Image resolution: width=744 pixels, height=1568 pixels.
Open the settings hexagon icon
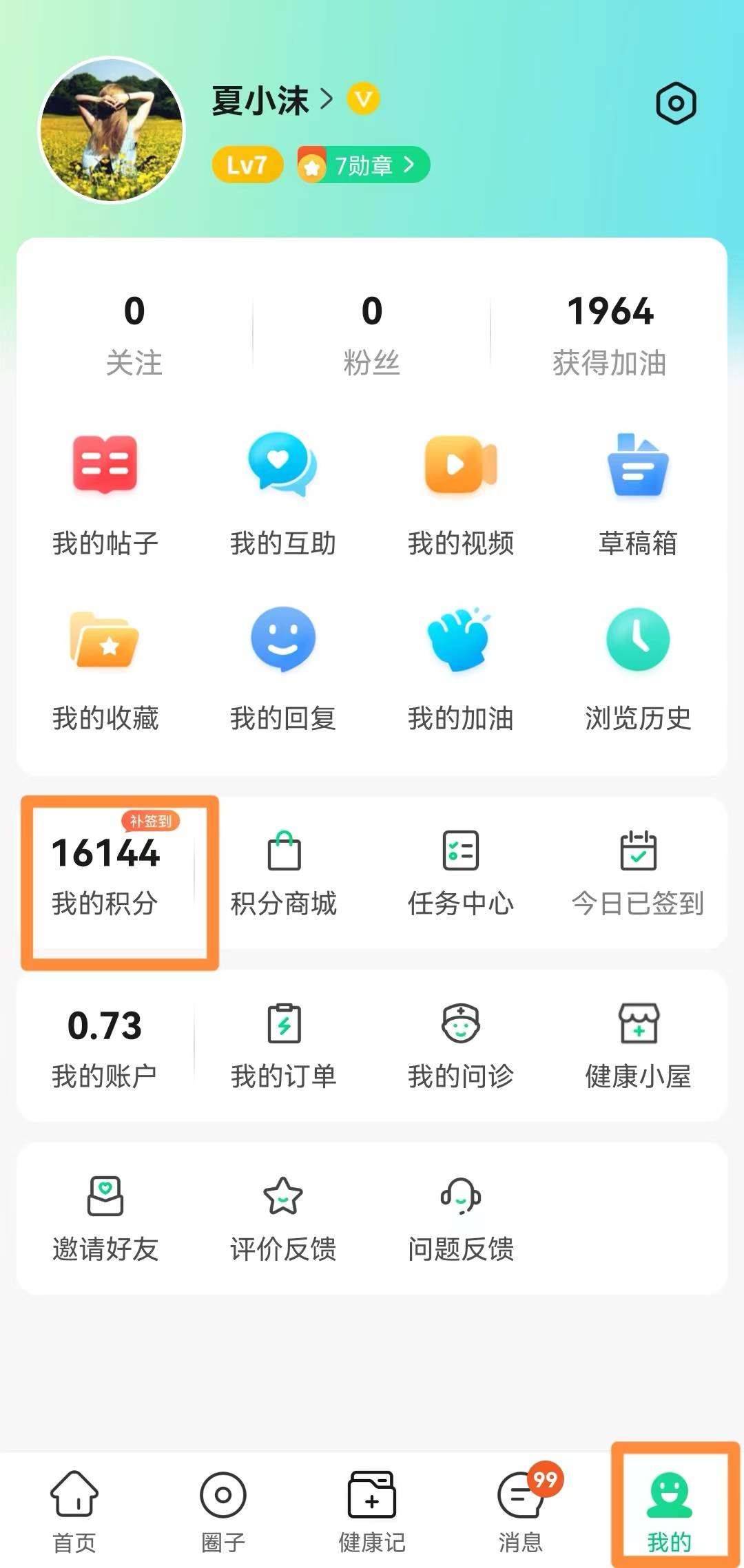[x=676, y=104]
